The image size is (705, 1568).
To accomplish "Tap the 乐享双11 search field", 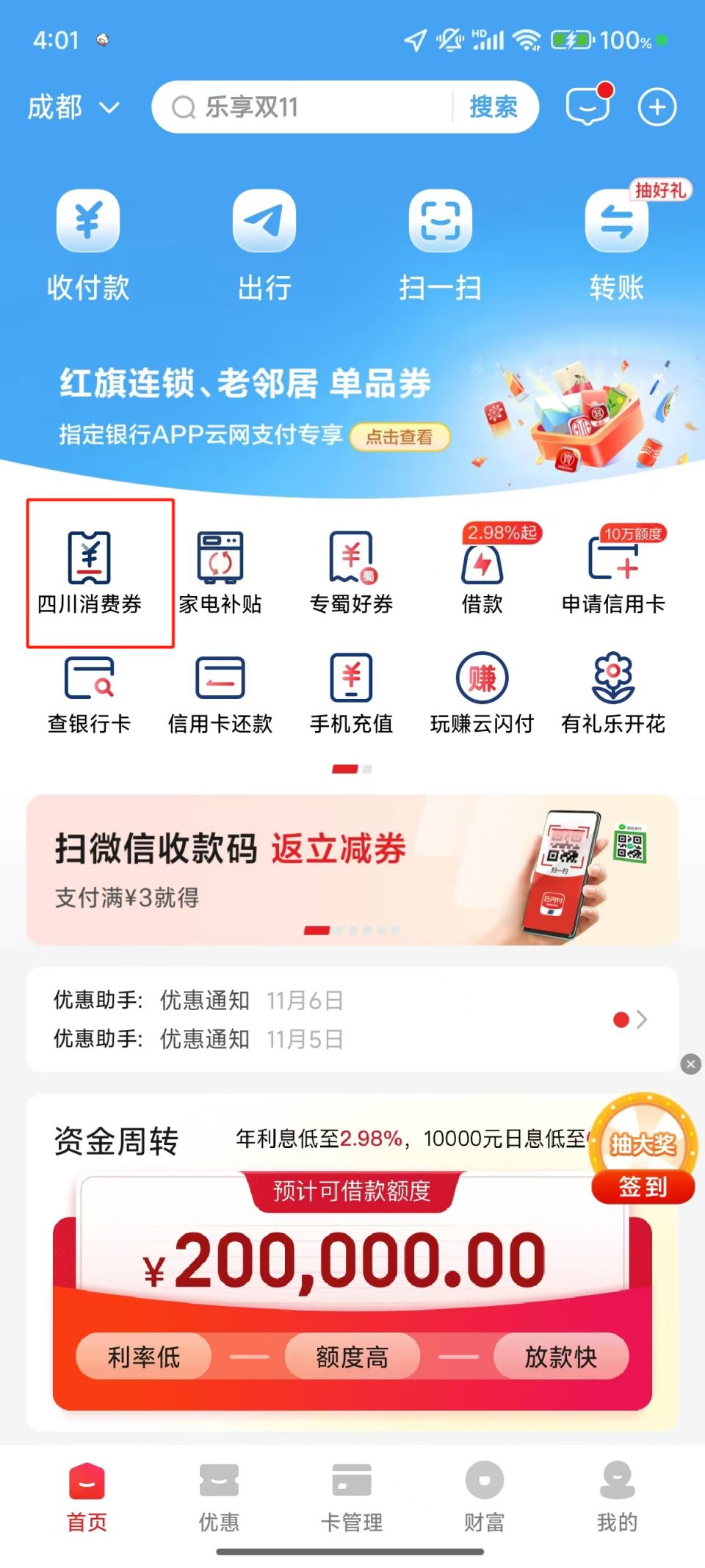I will 308,107.
